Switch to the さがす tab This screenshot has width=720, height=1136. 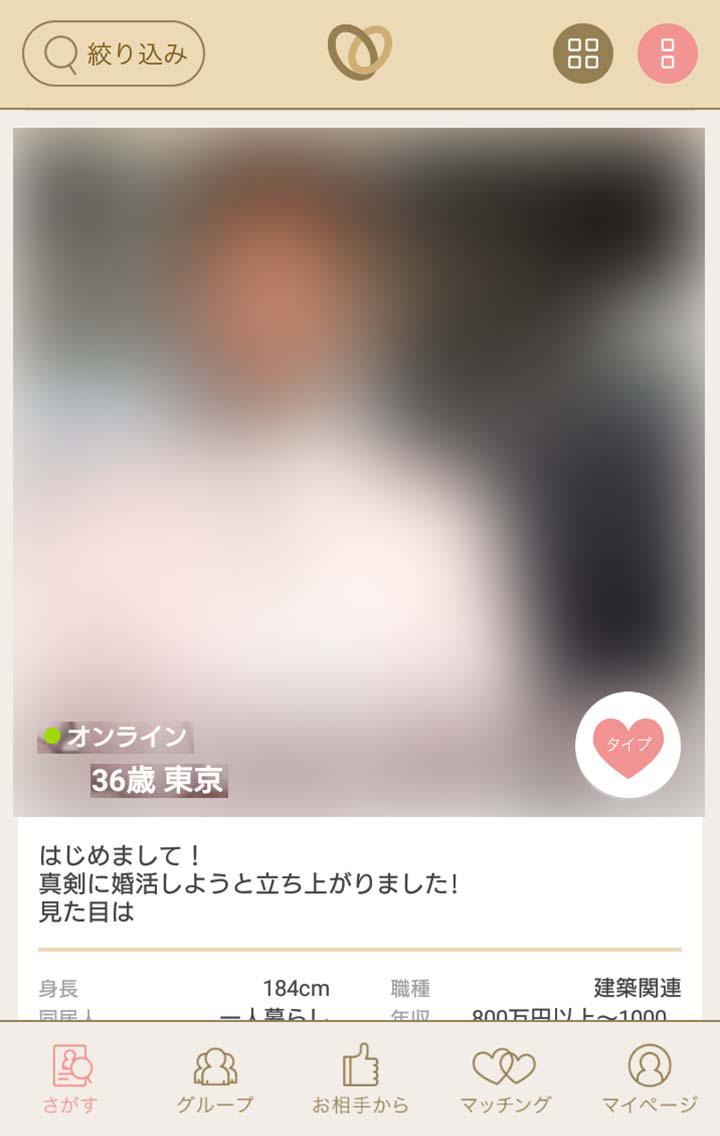click(71, 1080)
